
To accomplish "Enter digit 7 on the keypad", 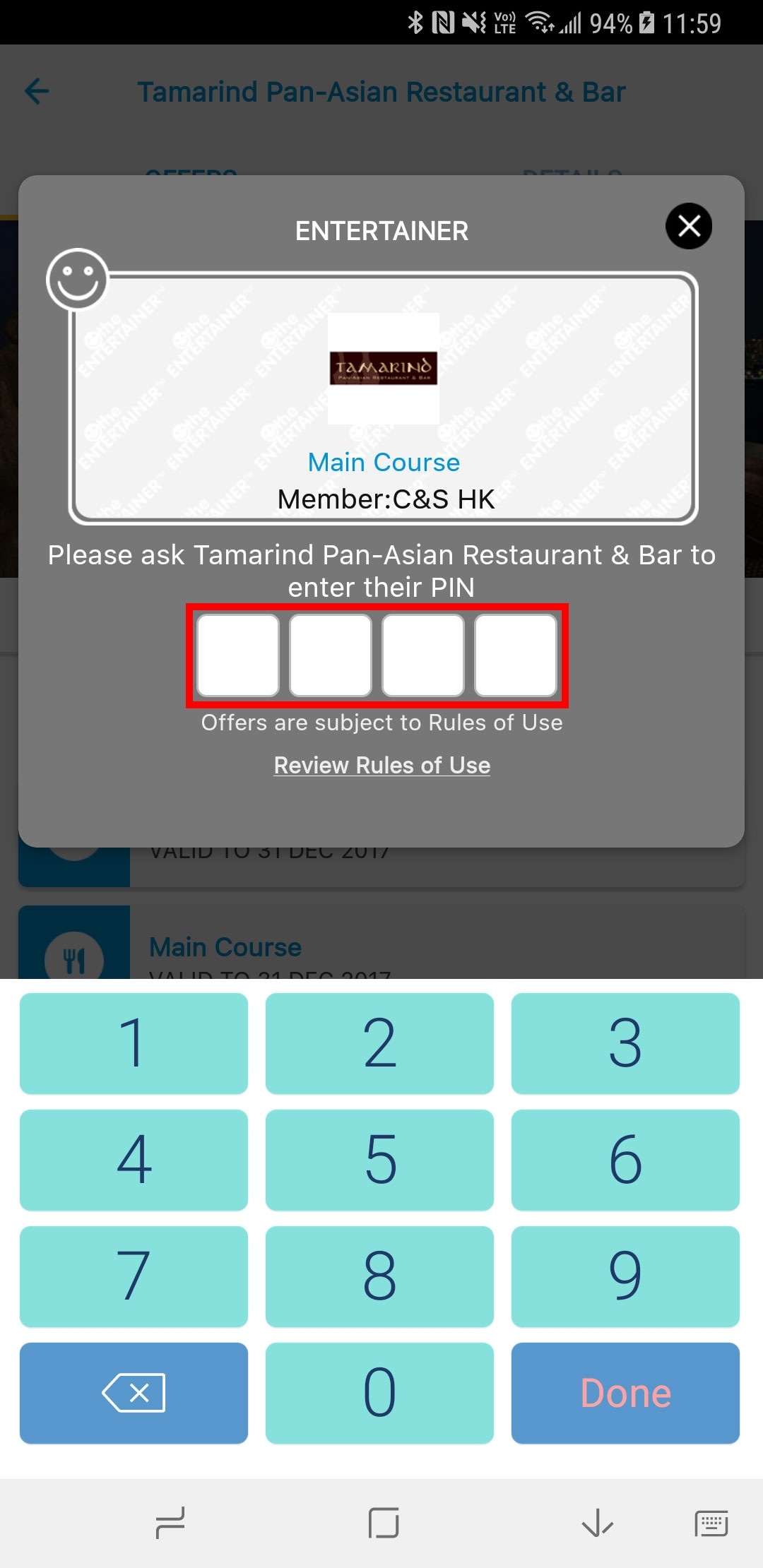I will [x=134, y=1276].
